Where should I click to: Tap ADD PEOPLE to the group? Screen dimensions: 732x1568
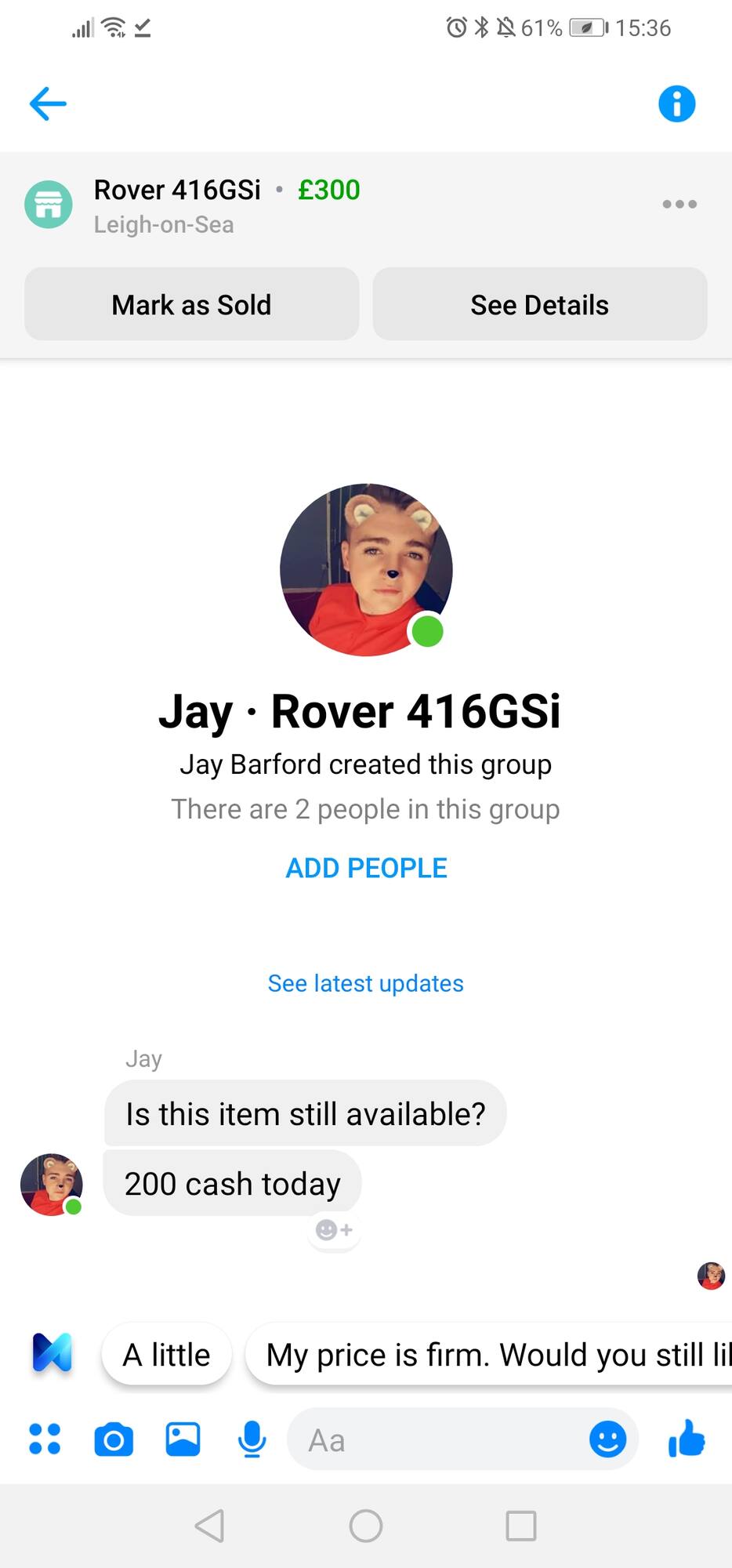pos(366,868)
